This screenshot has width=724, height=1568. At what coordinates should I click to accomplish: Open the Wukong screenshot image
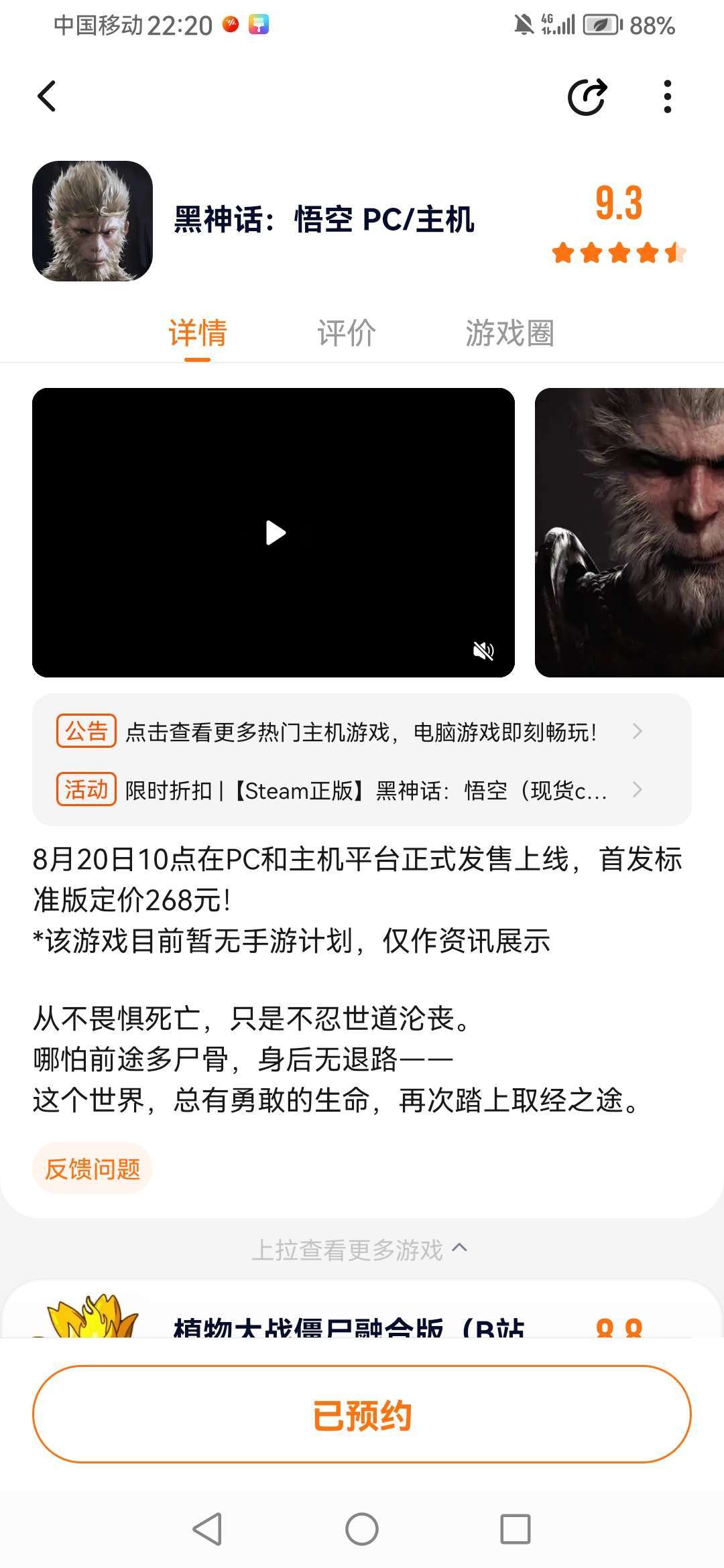pyautogui.click(x=629, y=533)
